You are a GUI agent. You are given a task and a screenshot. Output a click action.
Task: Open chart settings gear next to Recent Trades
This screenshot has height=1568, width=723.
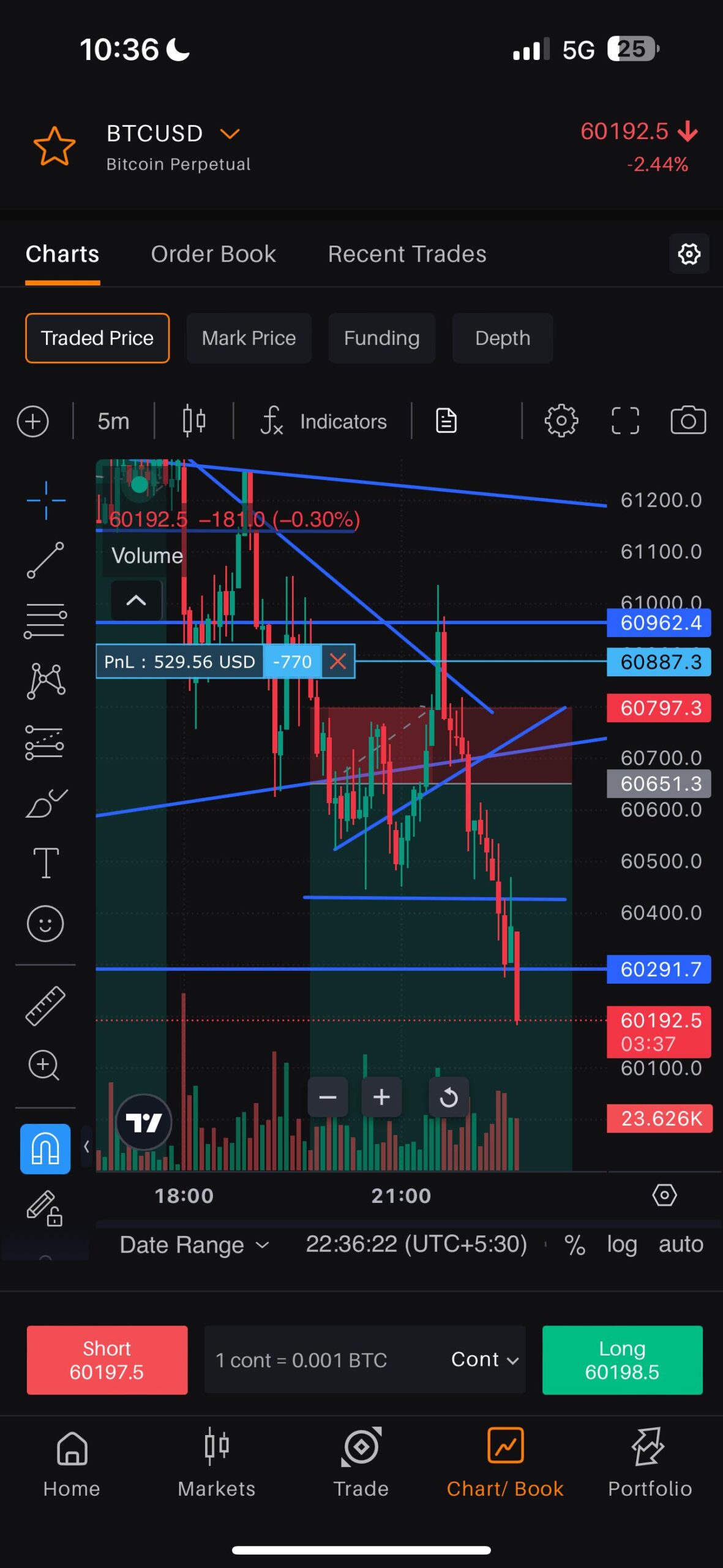coord(689,254)
